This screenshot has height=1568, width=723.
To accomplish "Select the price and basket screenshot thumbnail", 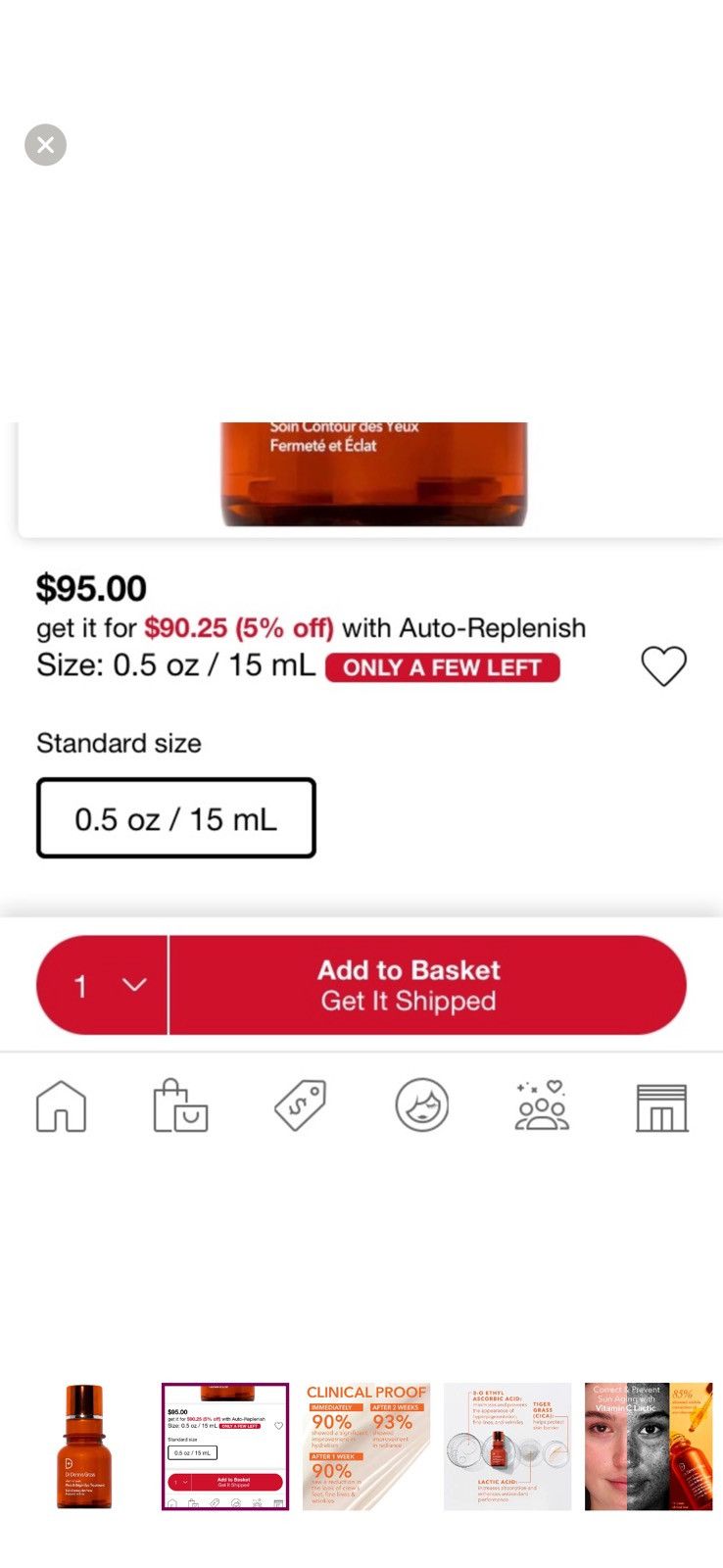I will [225, 1446].
